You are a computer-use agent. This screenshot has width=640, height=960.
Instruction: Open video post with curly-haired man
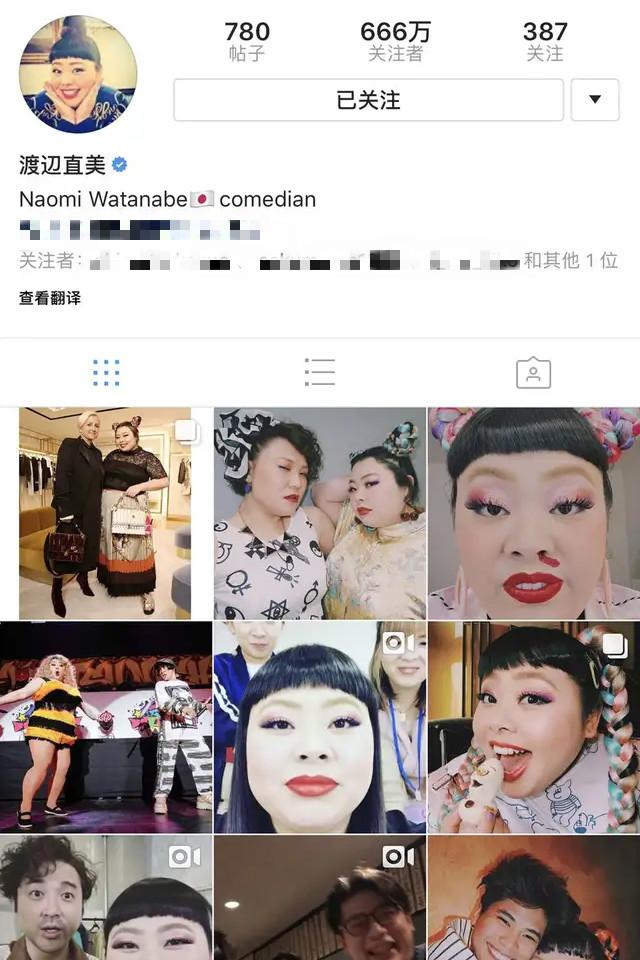105,898
